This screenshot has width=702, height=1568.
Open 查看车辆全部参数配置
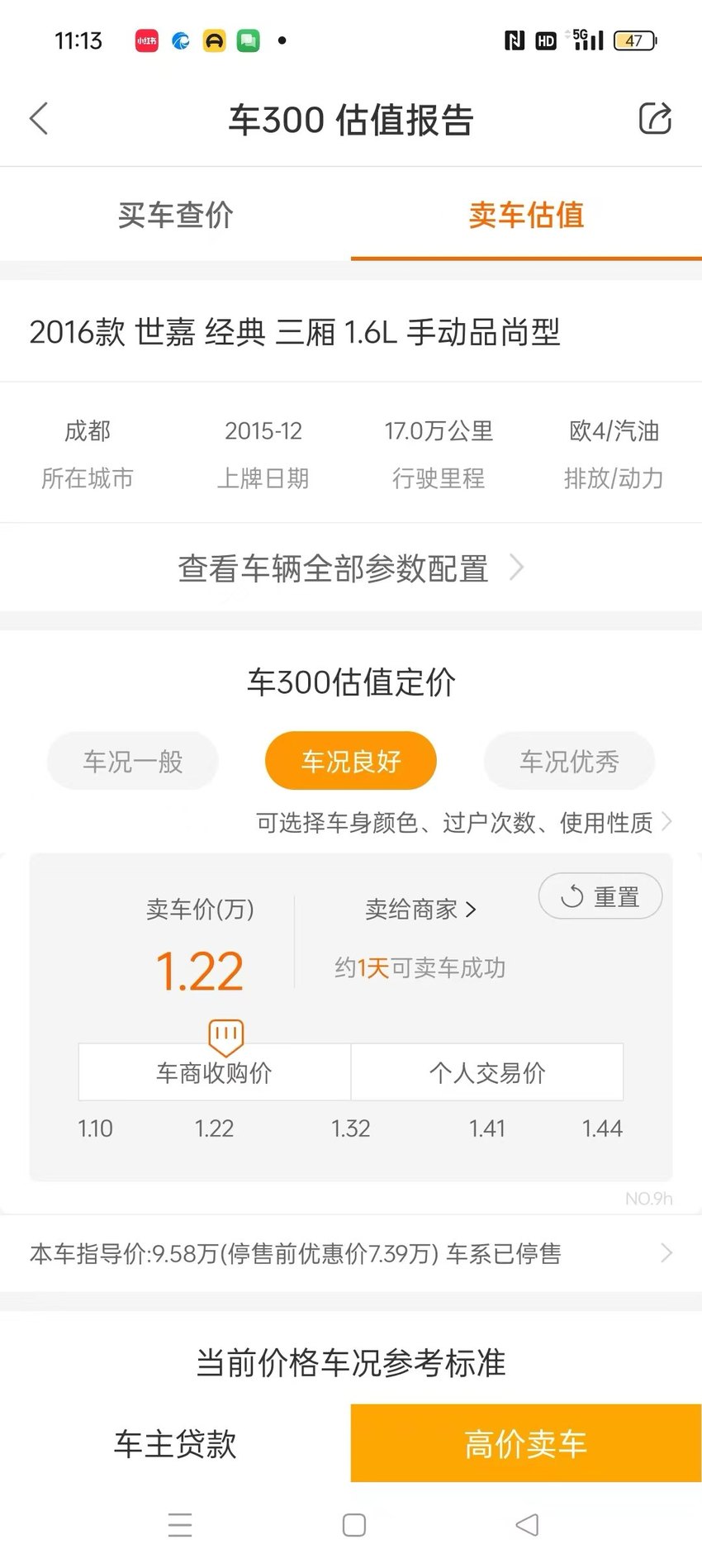(x=351, y=568)
